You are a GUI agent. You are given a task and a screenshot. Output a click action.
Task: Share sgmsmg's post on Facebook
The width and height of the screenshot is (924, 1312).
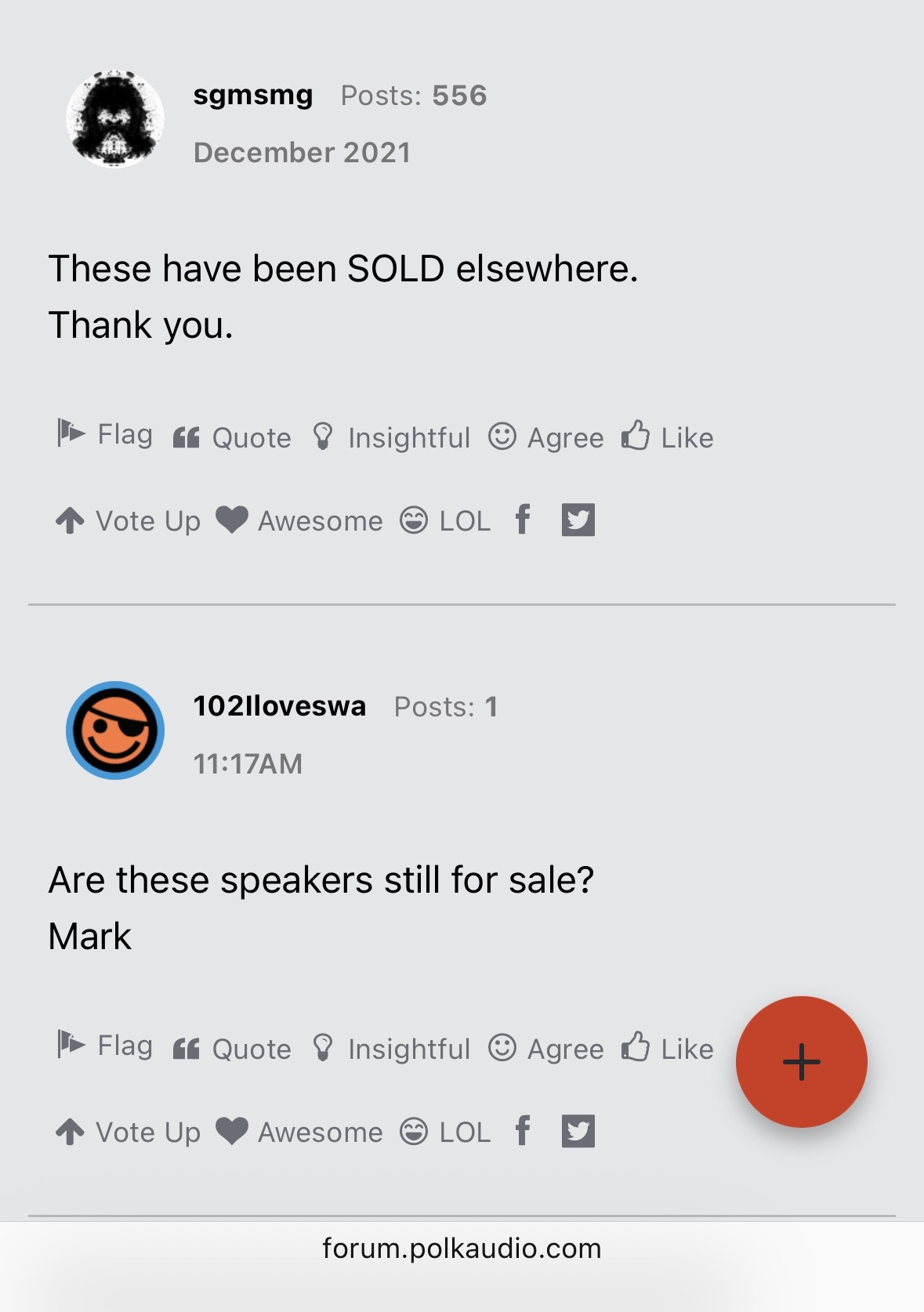click(523, 520)
